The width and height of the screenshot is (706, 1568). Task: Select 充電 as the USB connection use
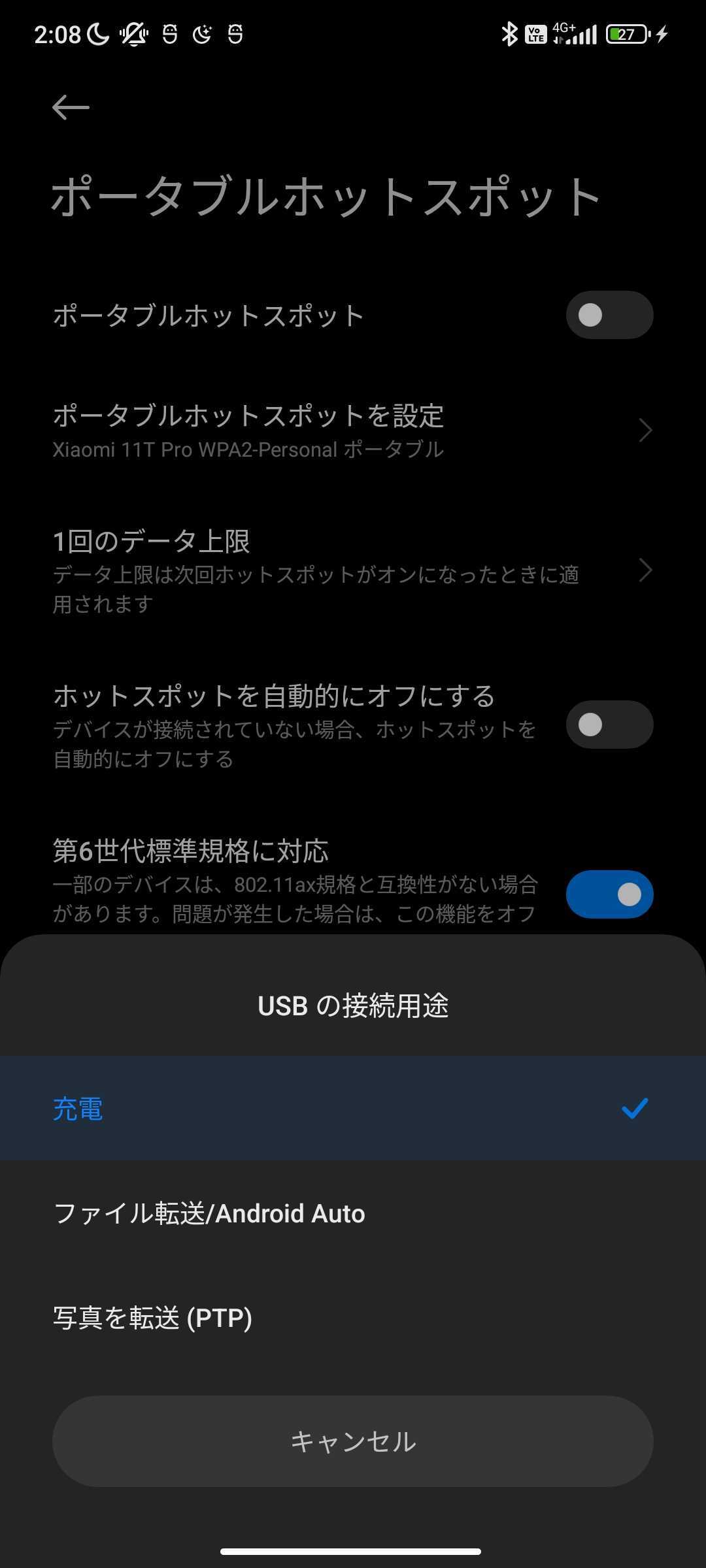353,1108
